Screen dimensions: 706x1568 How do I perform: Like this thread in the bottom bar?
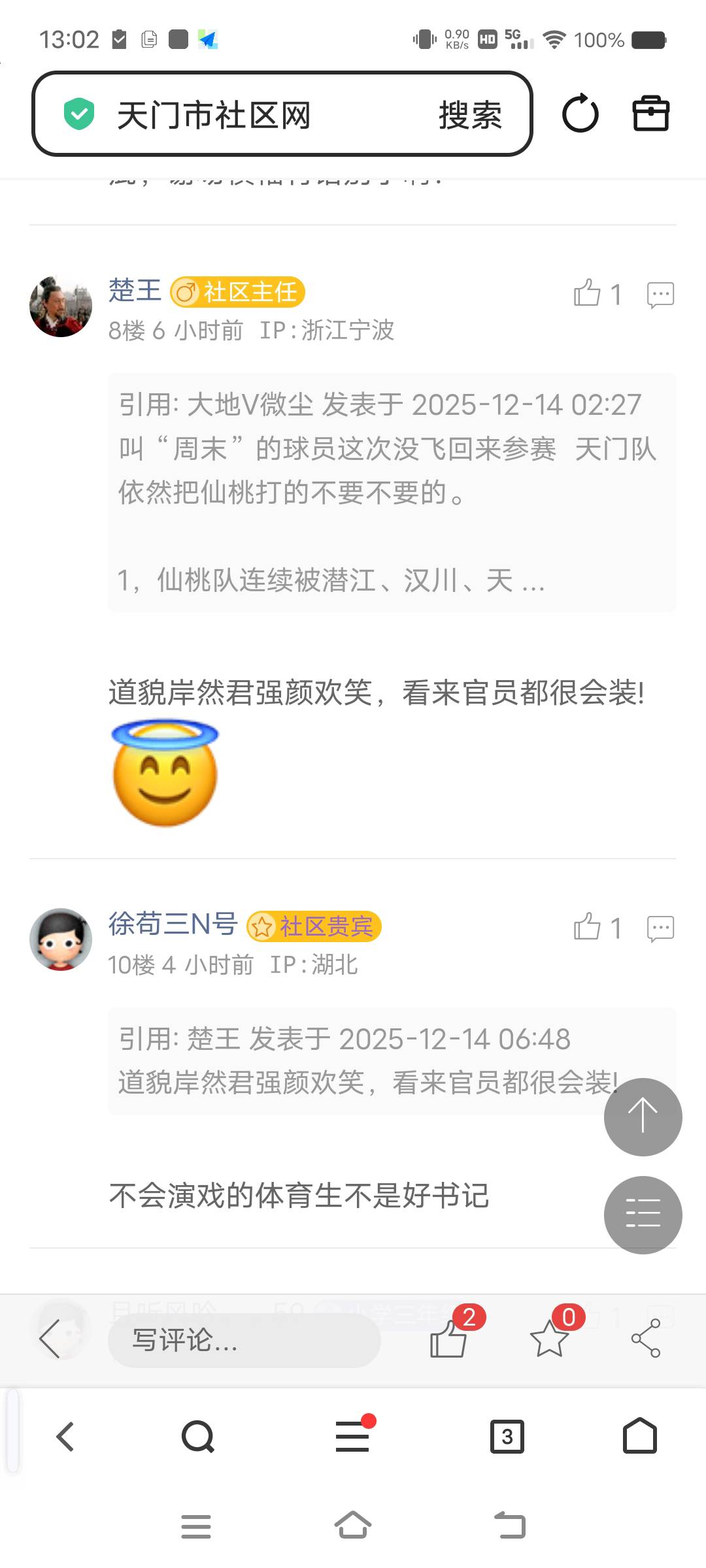pos(449,1339)
